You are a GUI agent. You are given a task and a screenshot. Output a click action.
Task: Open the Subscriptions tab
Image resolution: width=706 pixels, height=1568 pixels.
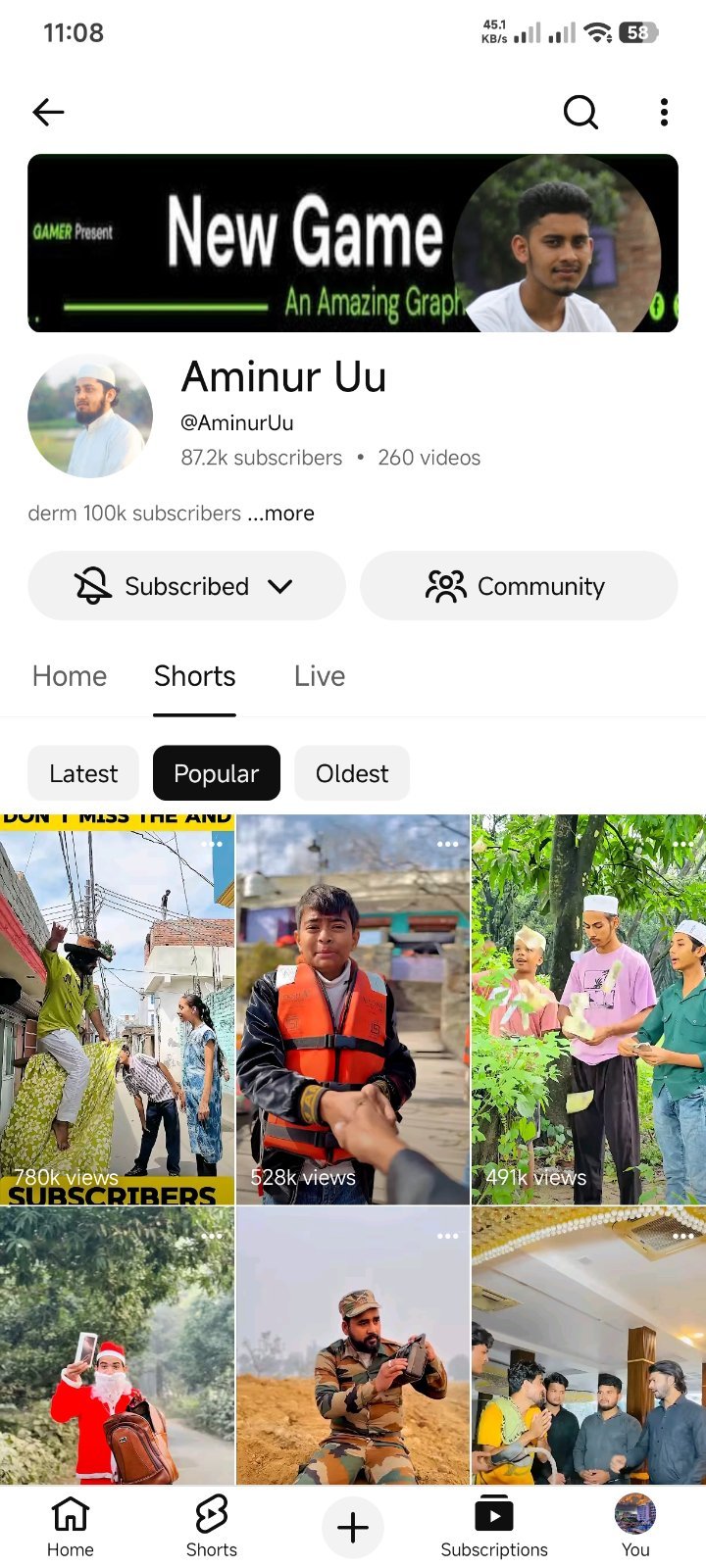pyautogui.click(x=494, y=1527)
